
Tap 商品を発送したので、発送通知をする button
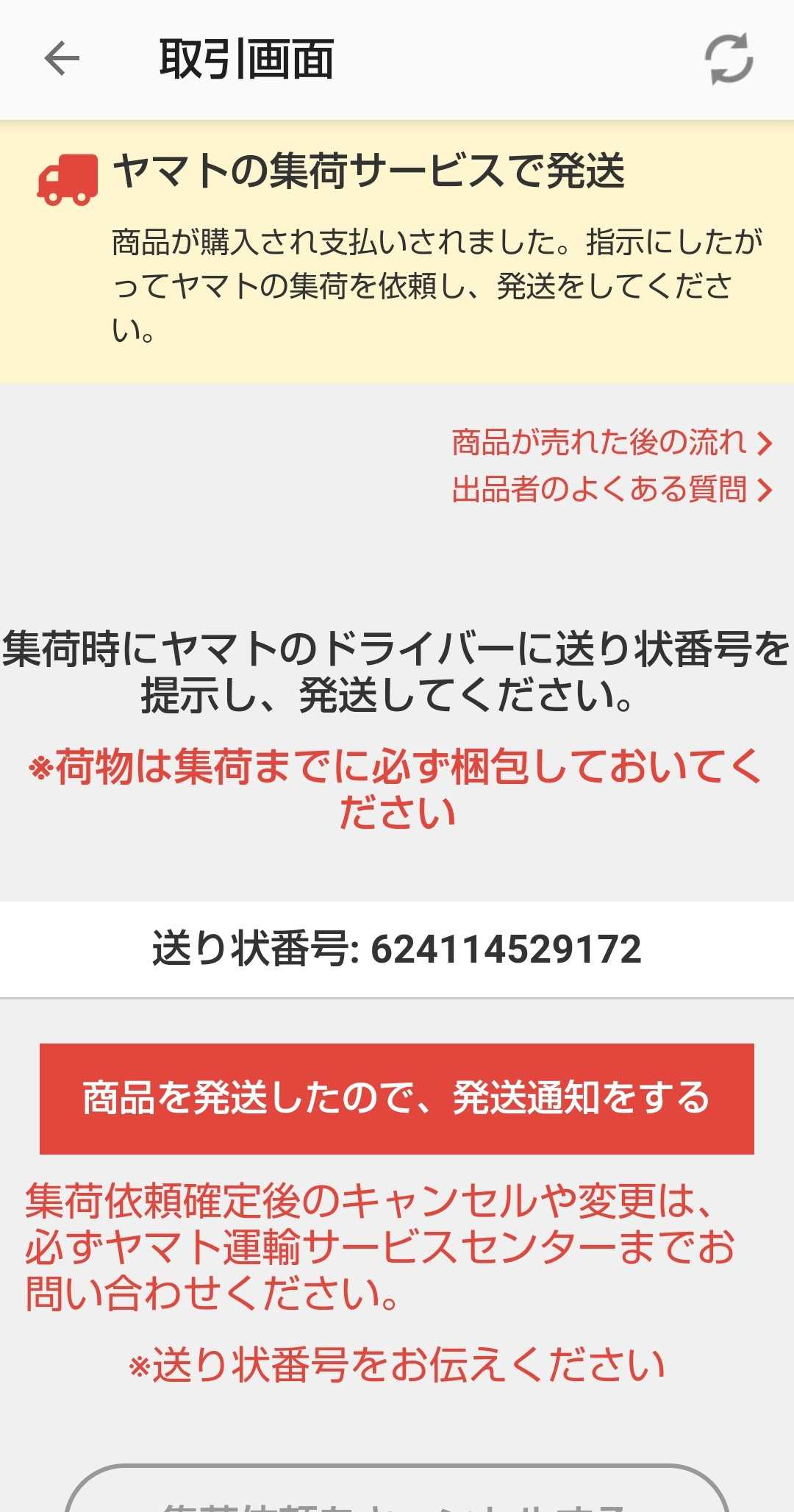[397, 1099]
